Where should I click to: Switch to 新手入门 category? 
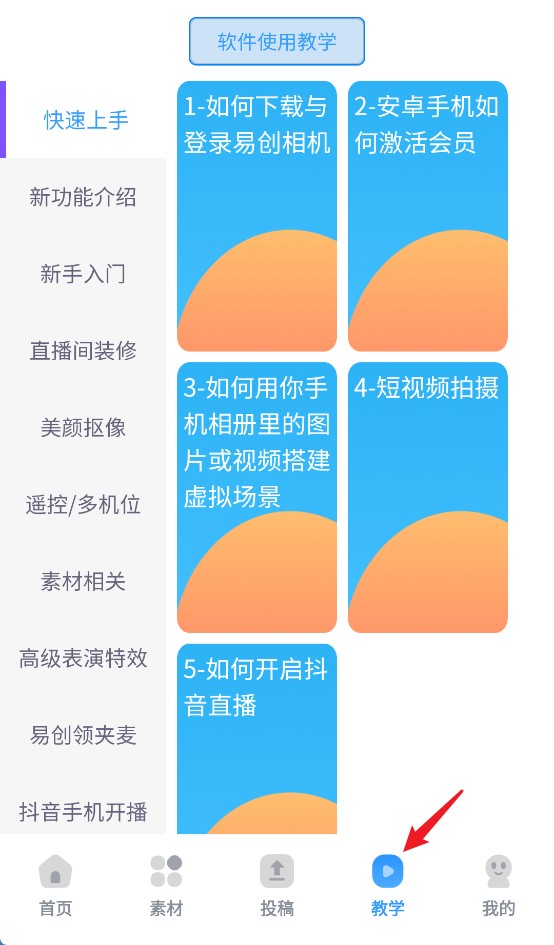click(83, 274)
